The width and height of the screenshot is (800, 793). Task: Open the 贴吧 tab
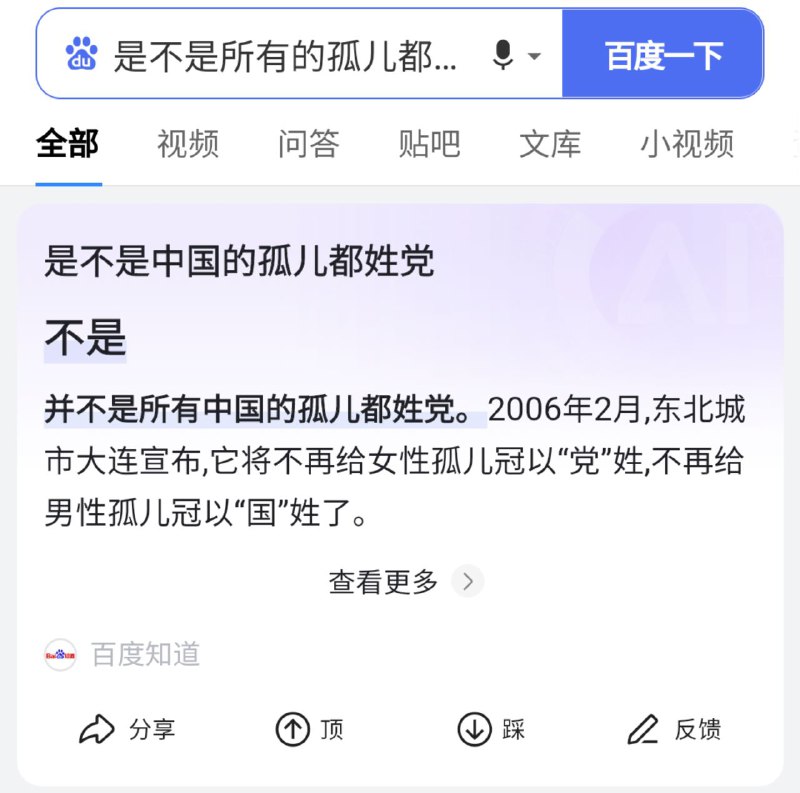click(429, 144)
